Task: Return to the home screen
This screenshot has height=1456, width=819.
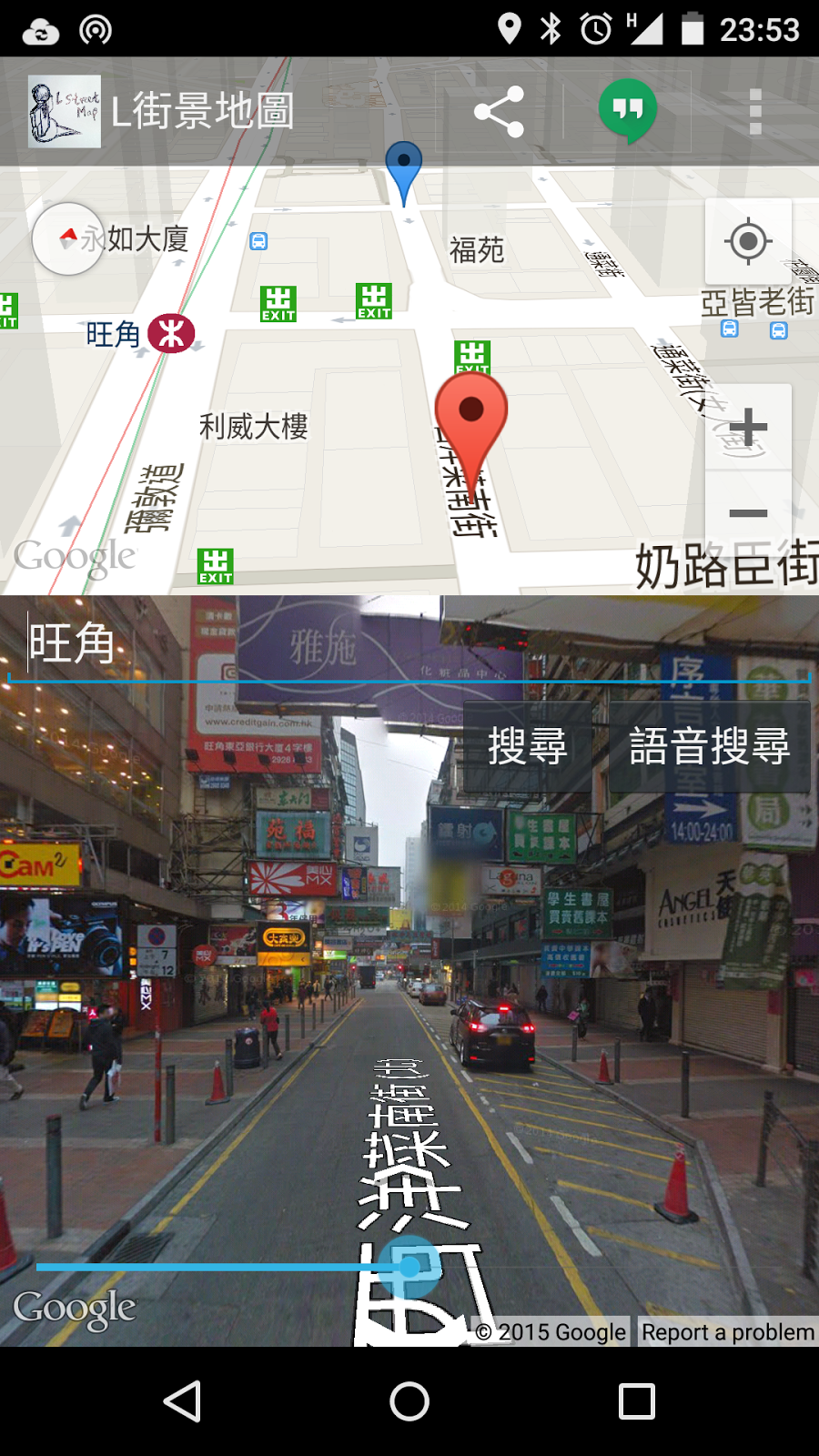Action: [x=409, y=1401]
